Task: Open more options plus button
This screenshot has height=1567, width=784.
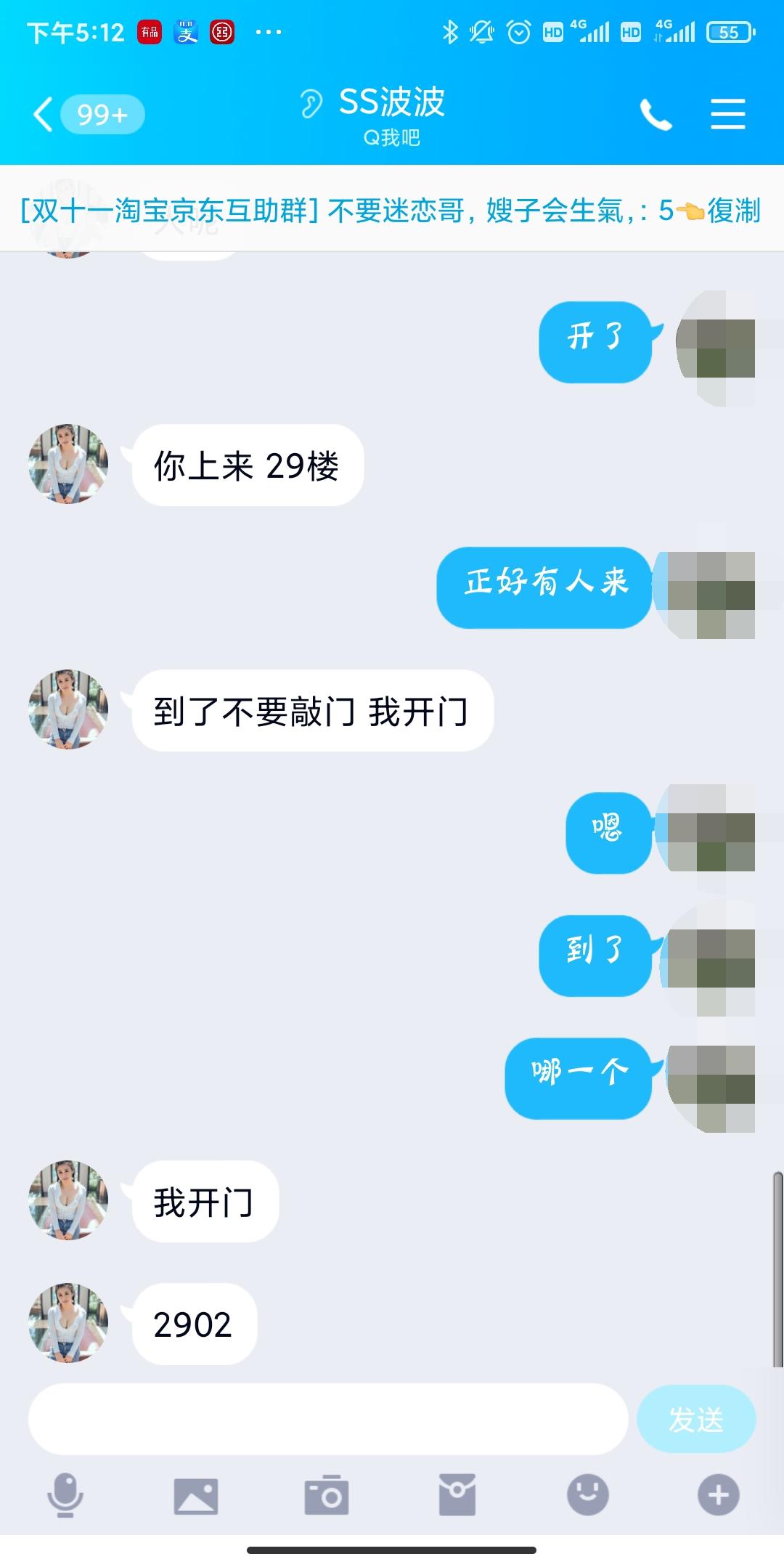Action: (719, 1494)
